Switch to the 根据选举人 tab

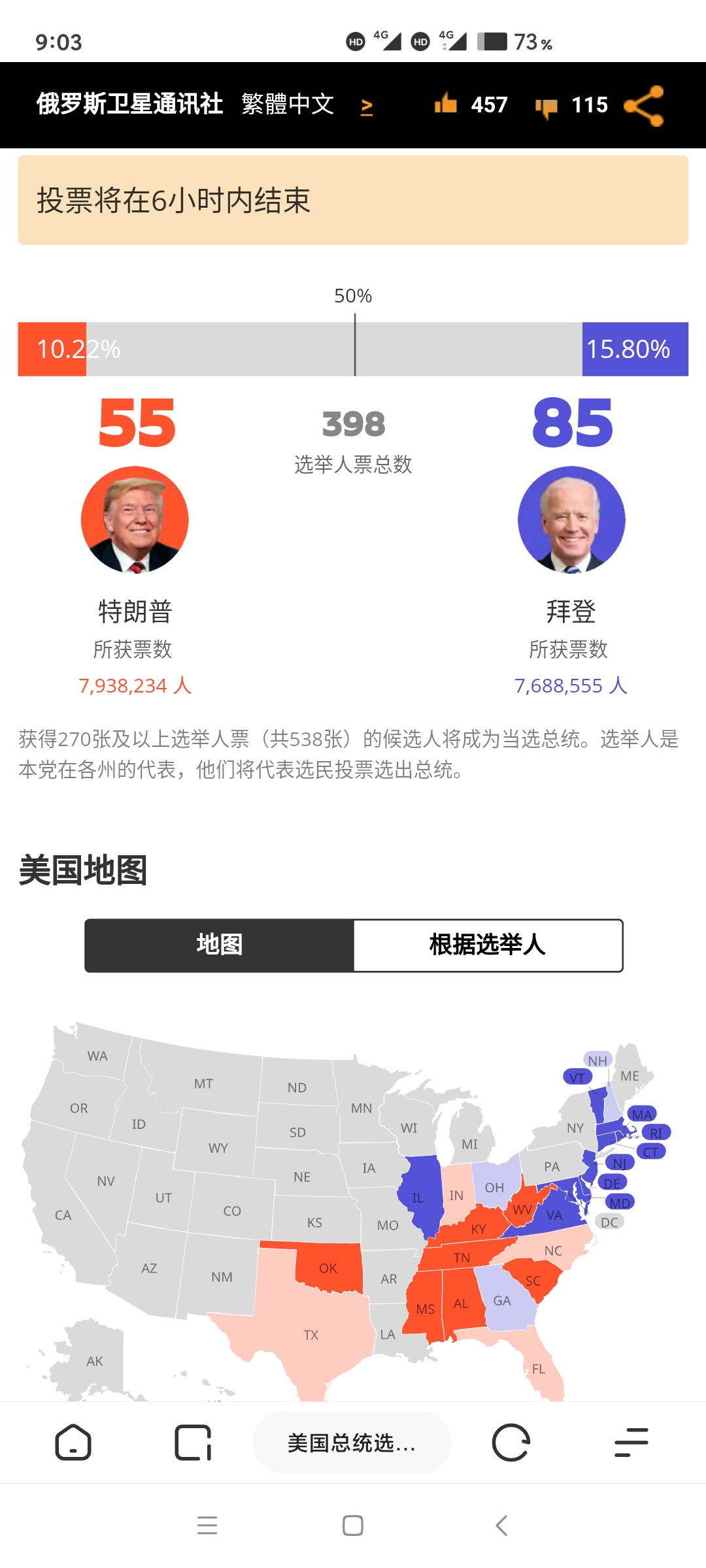click(488, 945)
